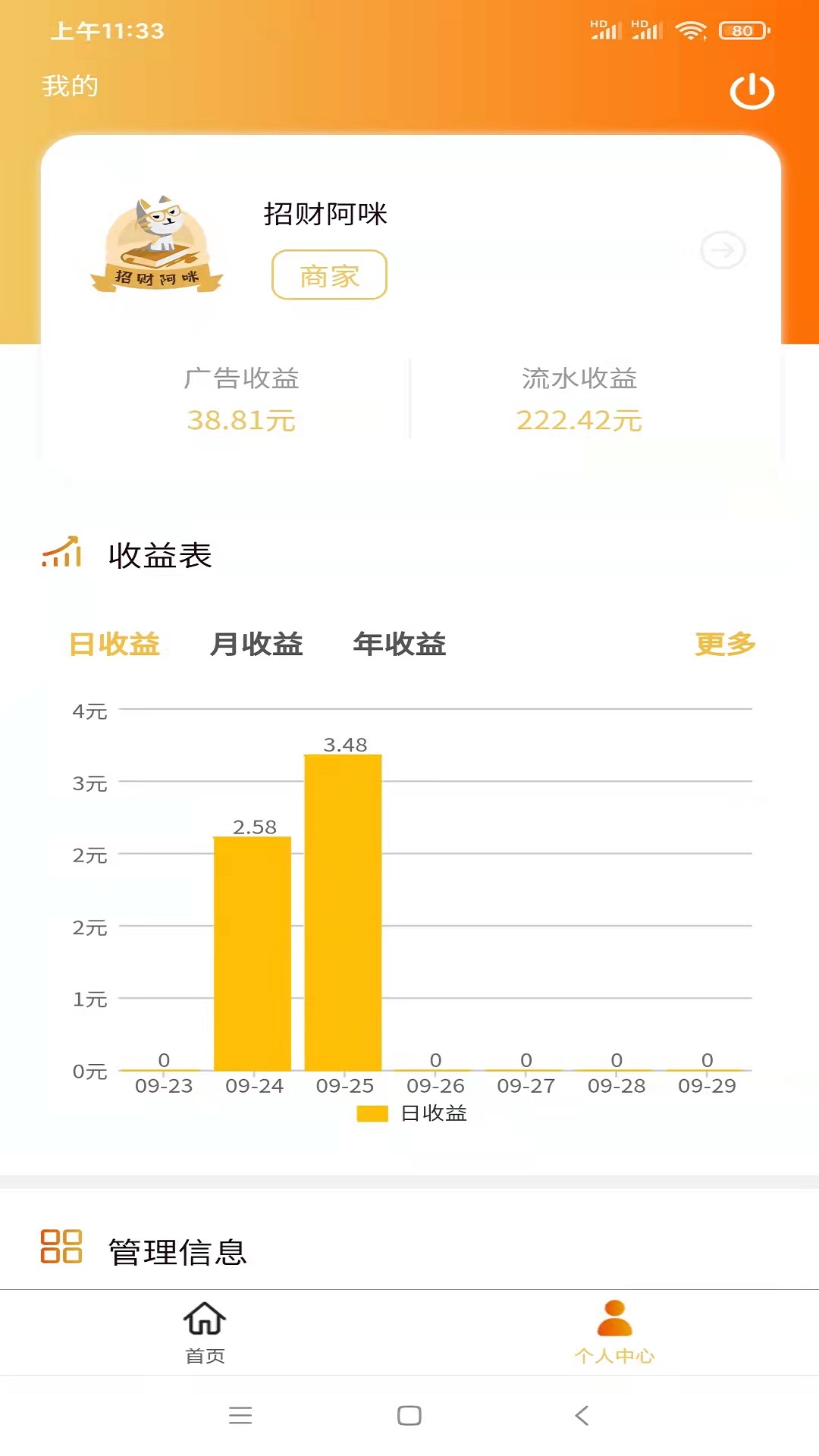Tap the 广告收益 amount 38.81元
This screenshot has width=819, height=1456.
click(x=241, y=421)
